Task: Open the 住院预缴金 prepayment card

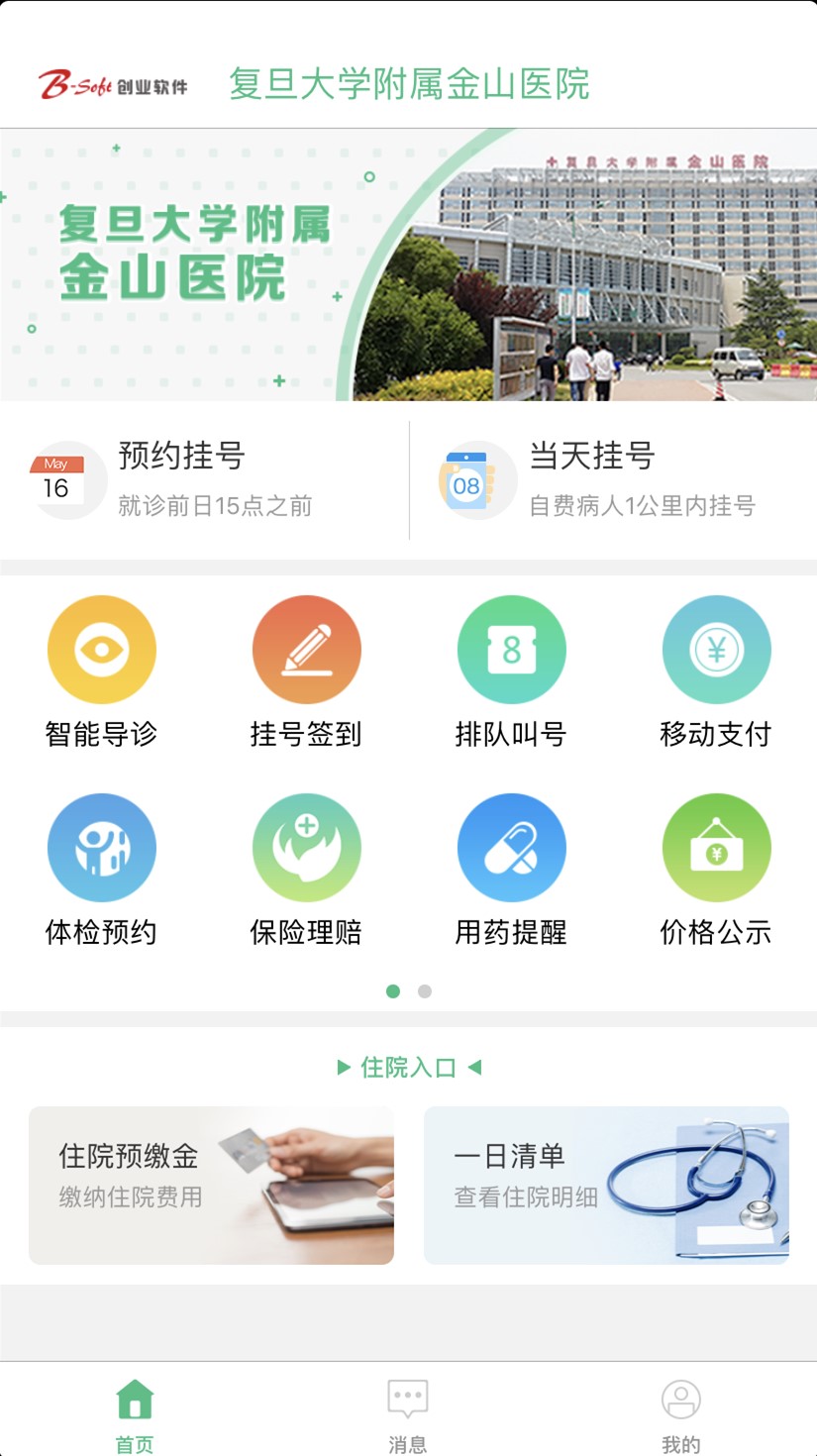Action: click(211, 1186)
